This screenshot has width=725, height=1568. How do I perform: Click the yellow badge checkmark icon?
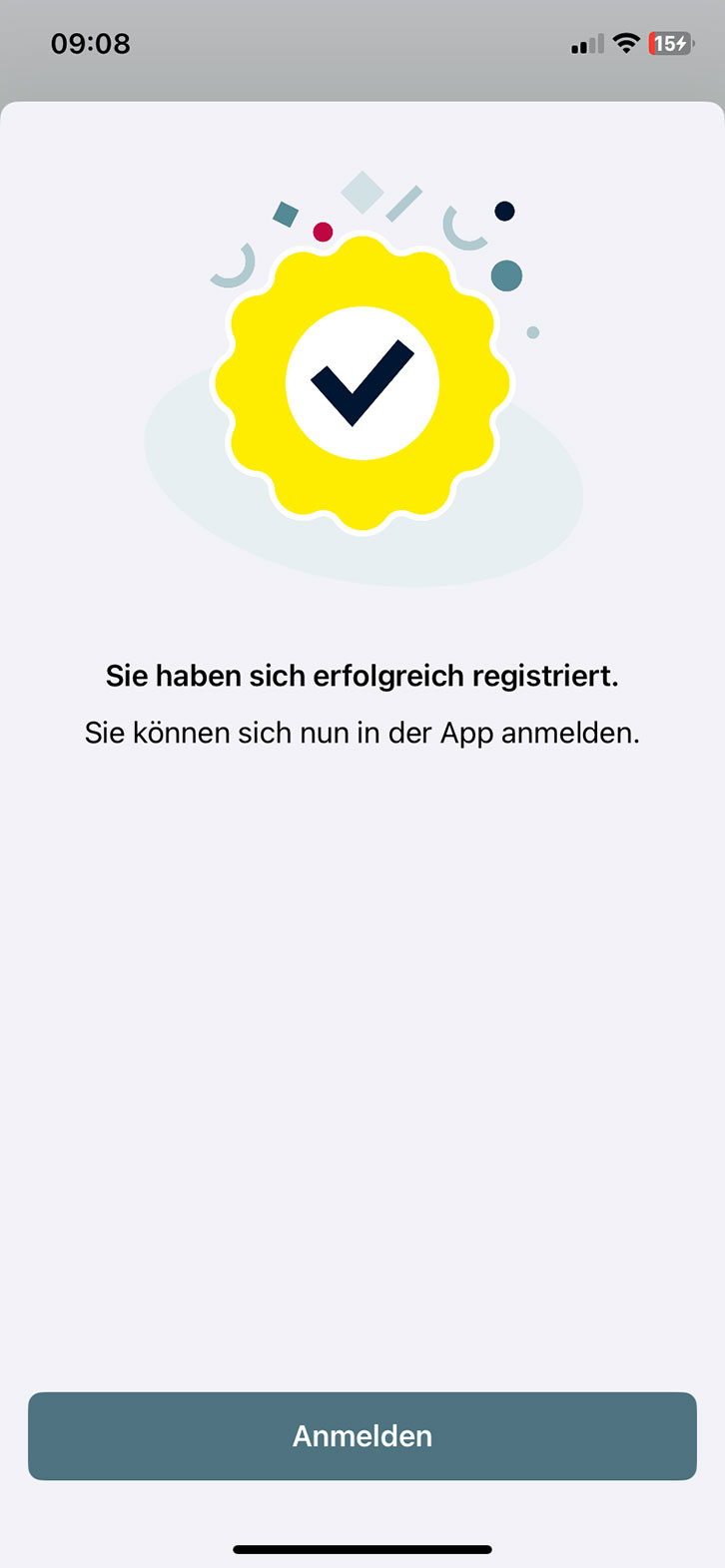[x=362, y=382]
